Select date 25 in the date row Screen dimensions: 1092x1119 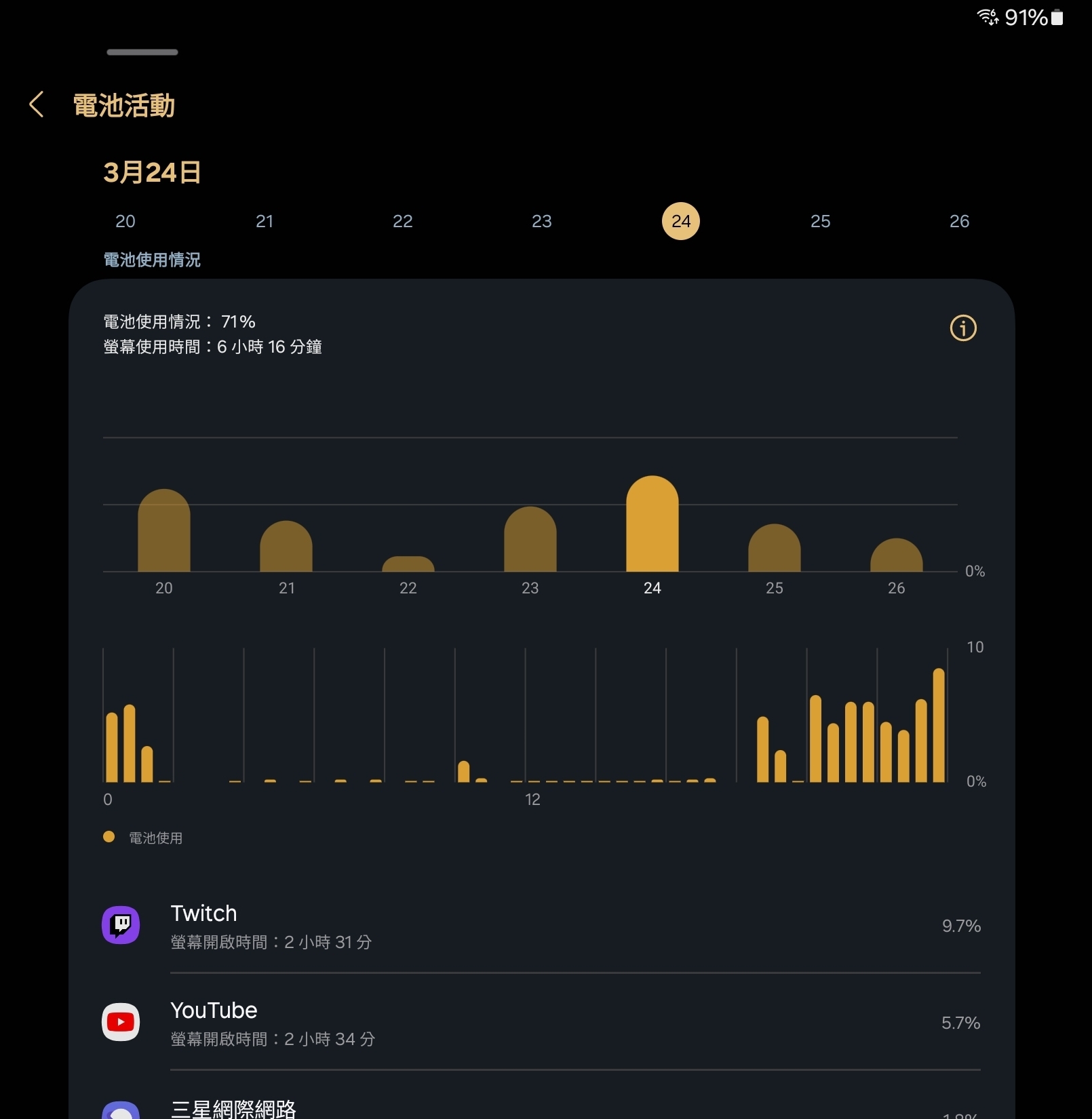[820, 221]
